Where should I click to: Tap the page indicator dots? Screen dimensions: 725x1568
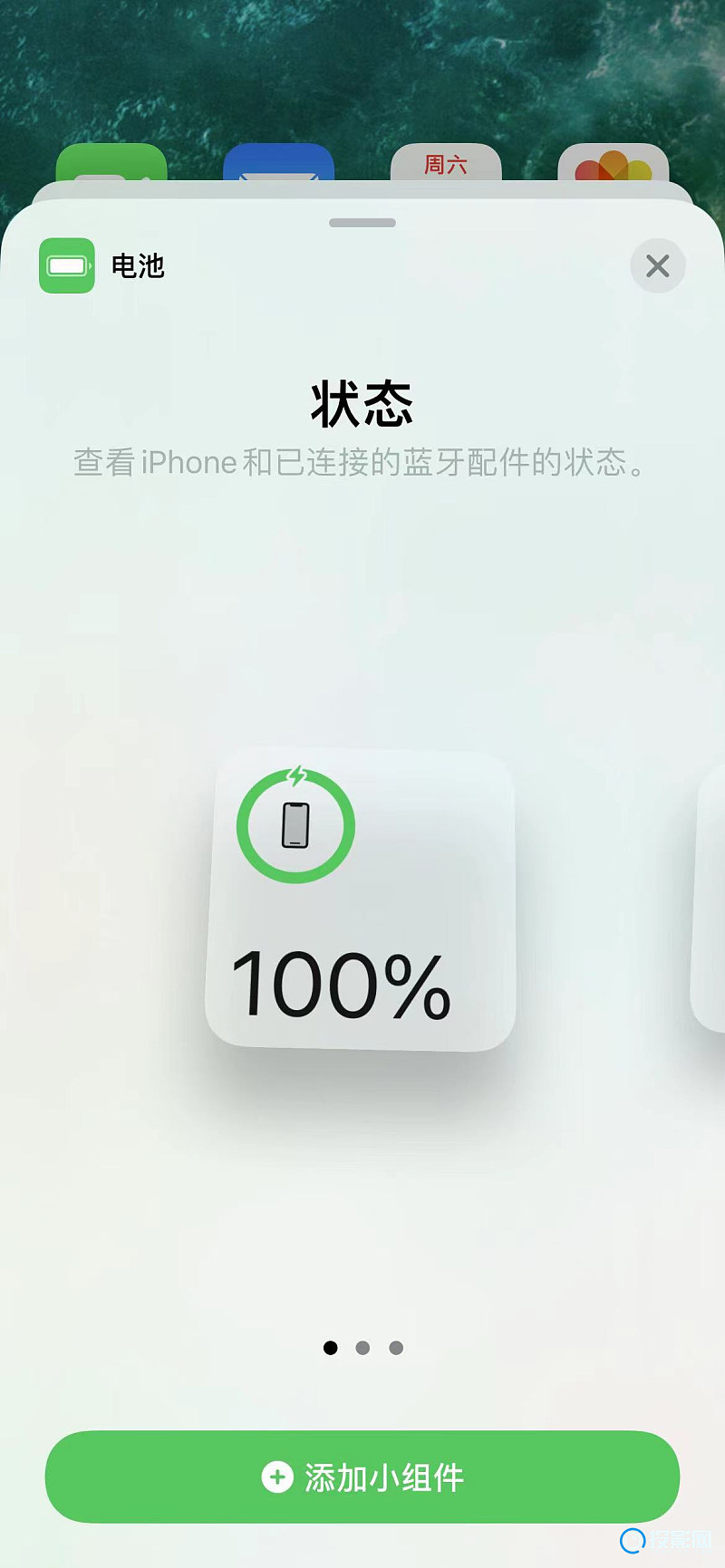tap(362, 1348)
